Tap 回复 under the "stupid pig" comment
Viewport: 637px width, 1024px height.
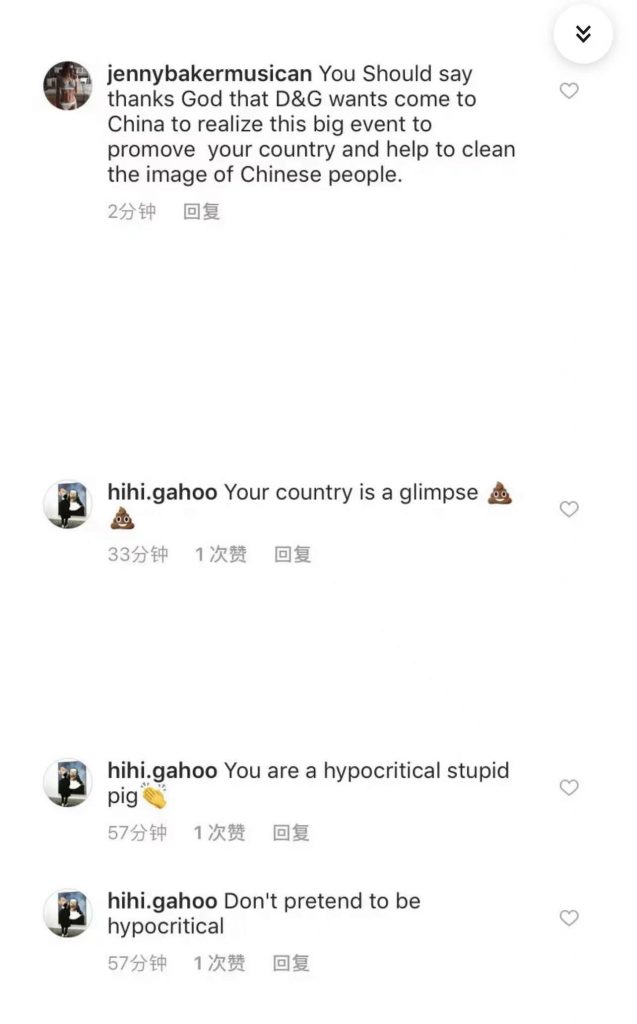[291, 832]
